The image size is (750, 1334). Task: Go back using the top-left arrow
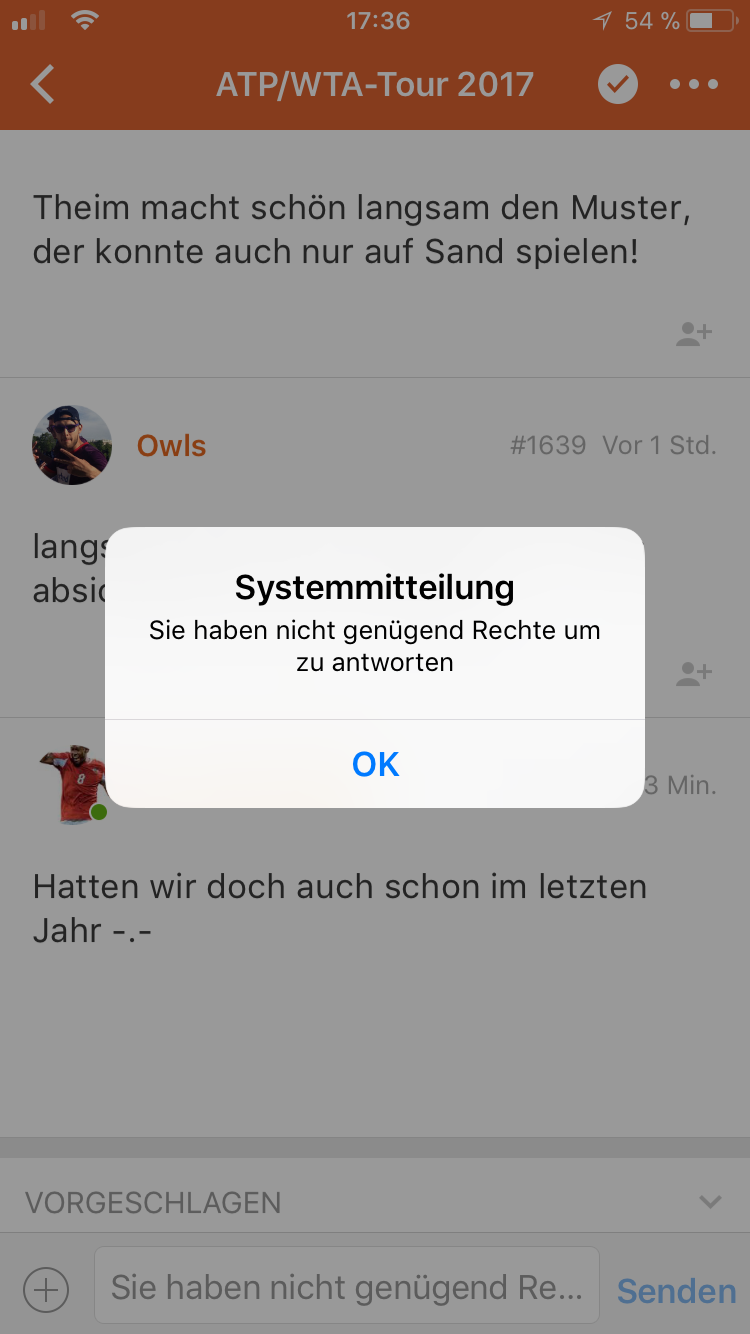pos(42,85)
